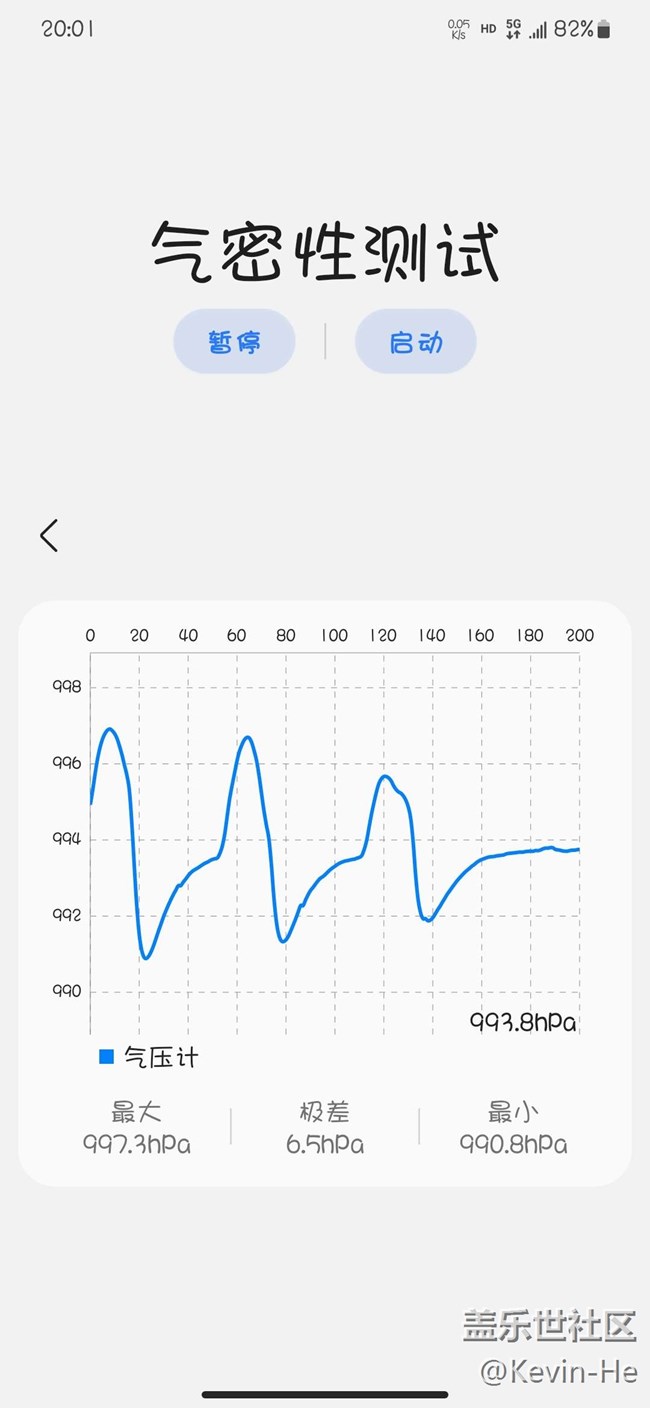Screen dimensions: 650x1408
Task: Go back using the left arrow
Action: [49, 535]
